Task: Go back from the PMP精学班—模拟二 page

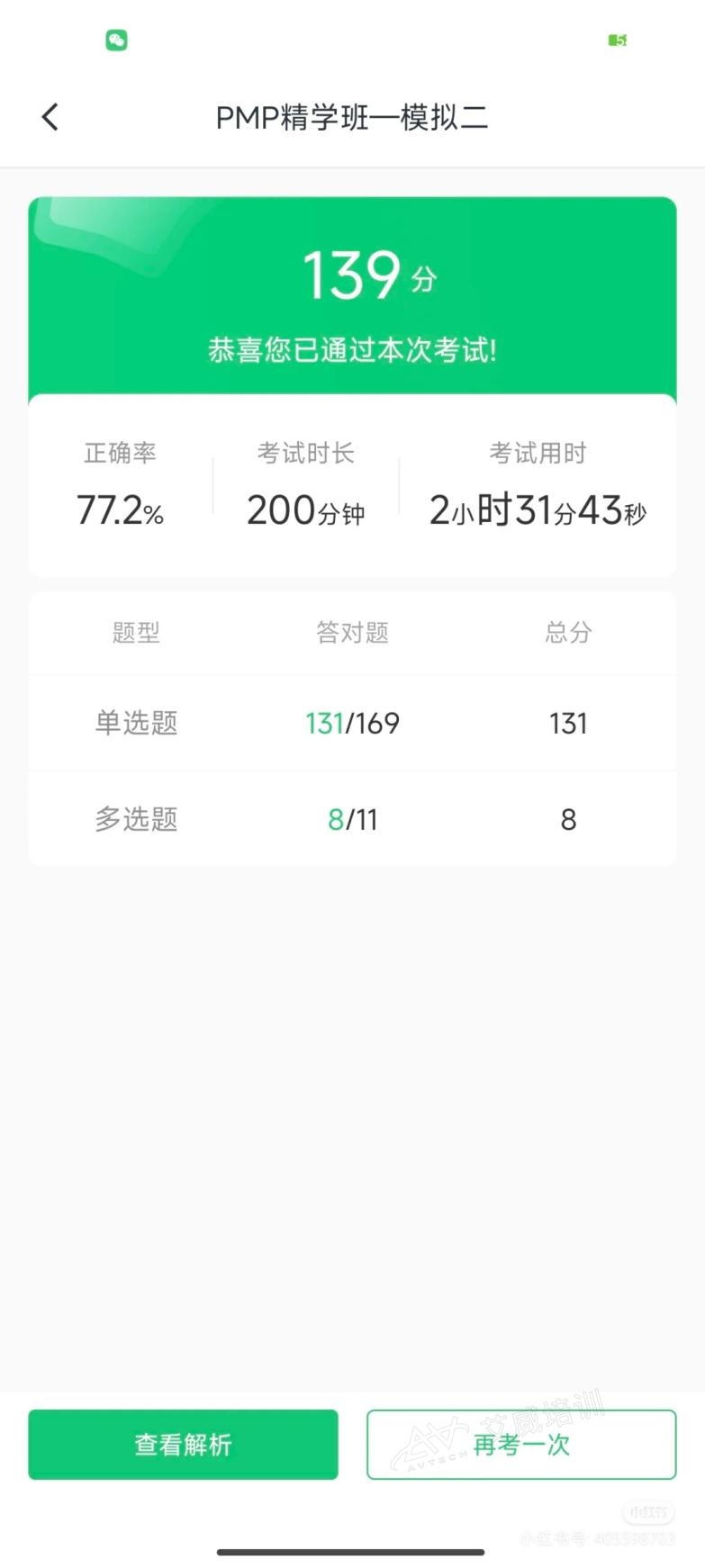Action: [x=50, y=116]
